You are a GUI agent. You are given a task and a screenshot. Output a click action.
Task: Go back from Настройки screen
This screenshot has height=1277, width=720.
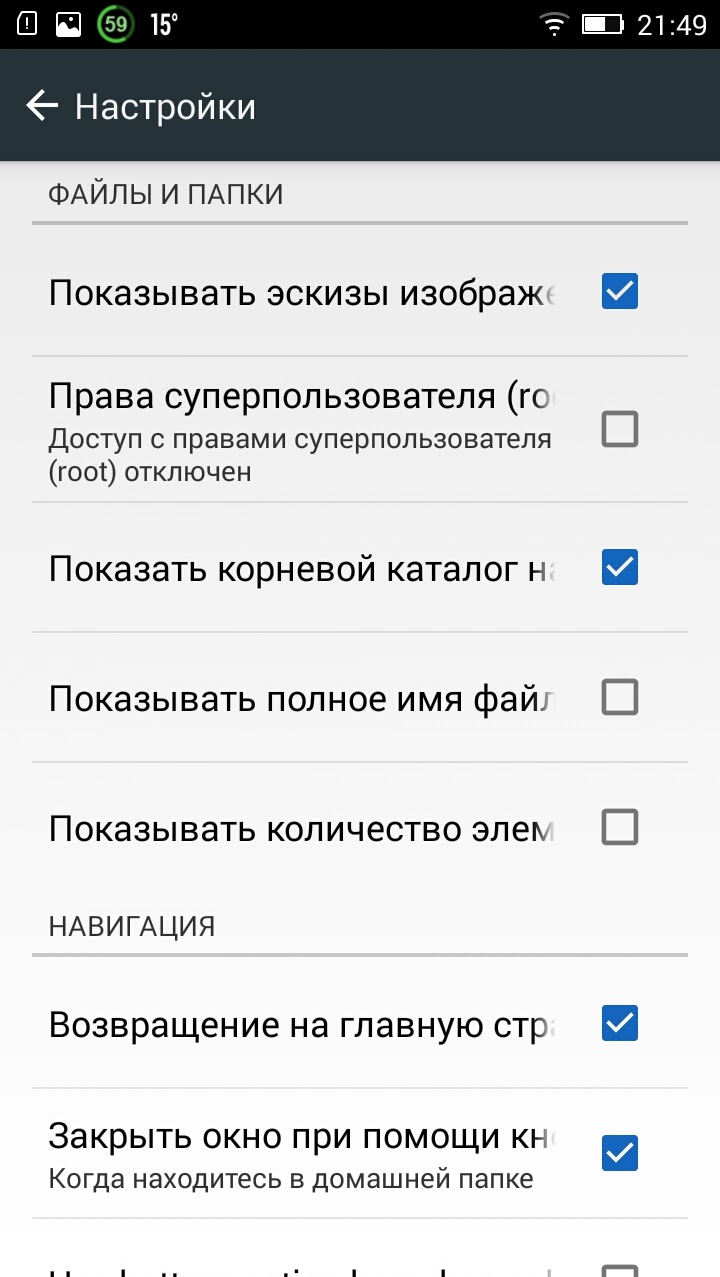pyautogui.click(x=42, y=106)
